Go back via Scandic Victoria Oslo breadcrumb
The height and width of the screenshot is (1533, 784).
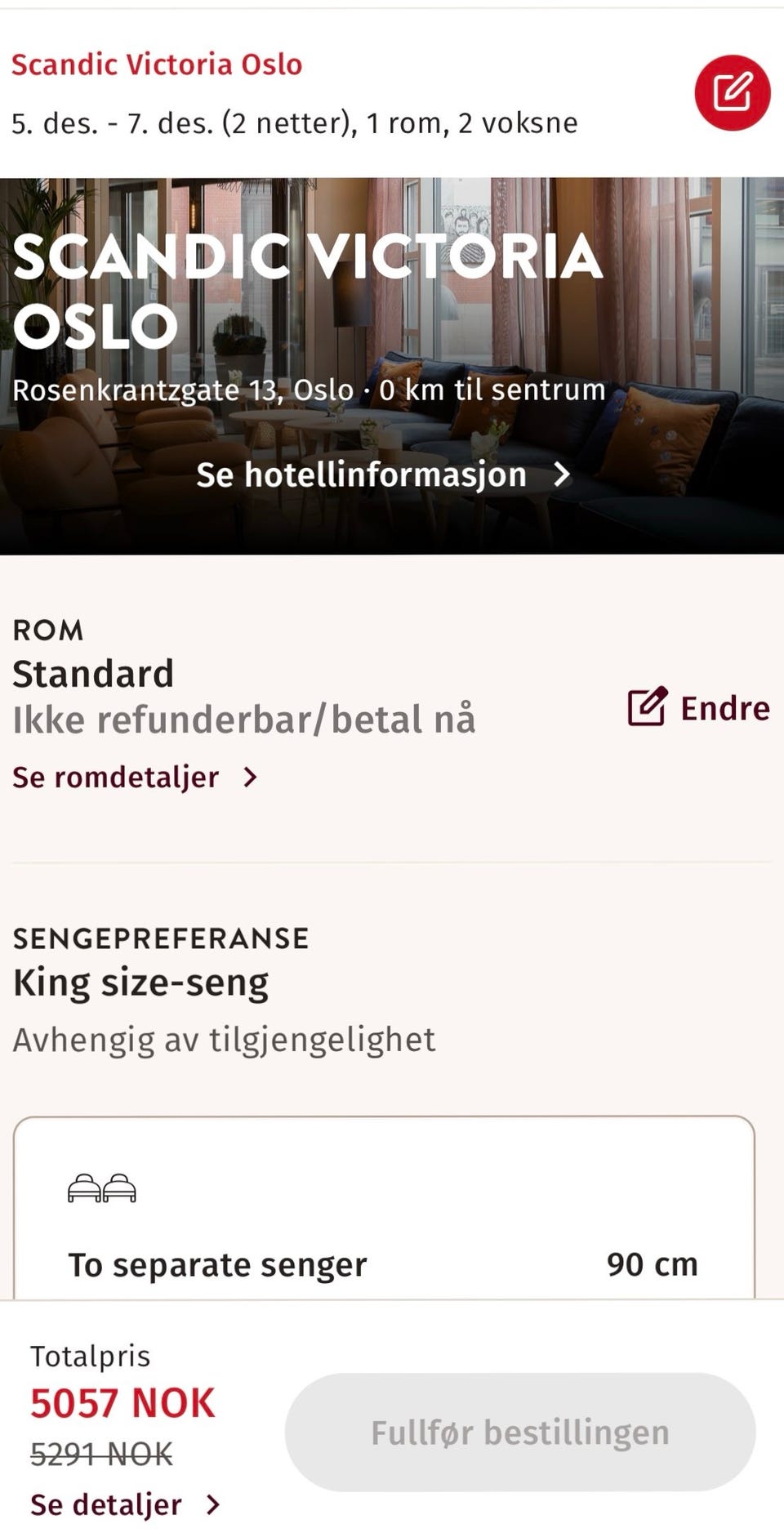coord(158,64)
